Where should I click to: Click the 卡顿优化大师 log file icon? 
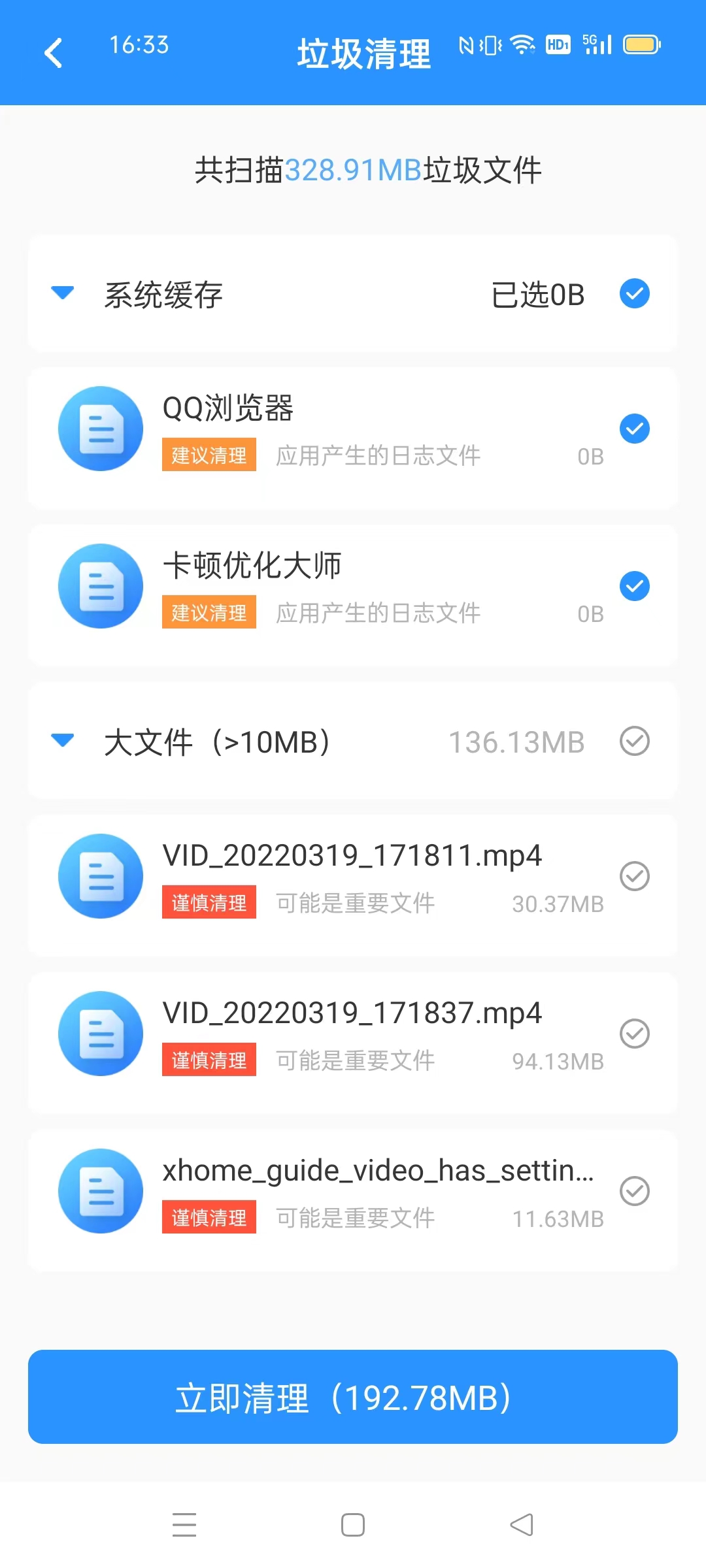99,585
